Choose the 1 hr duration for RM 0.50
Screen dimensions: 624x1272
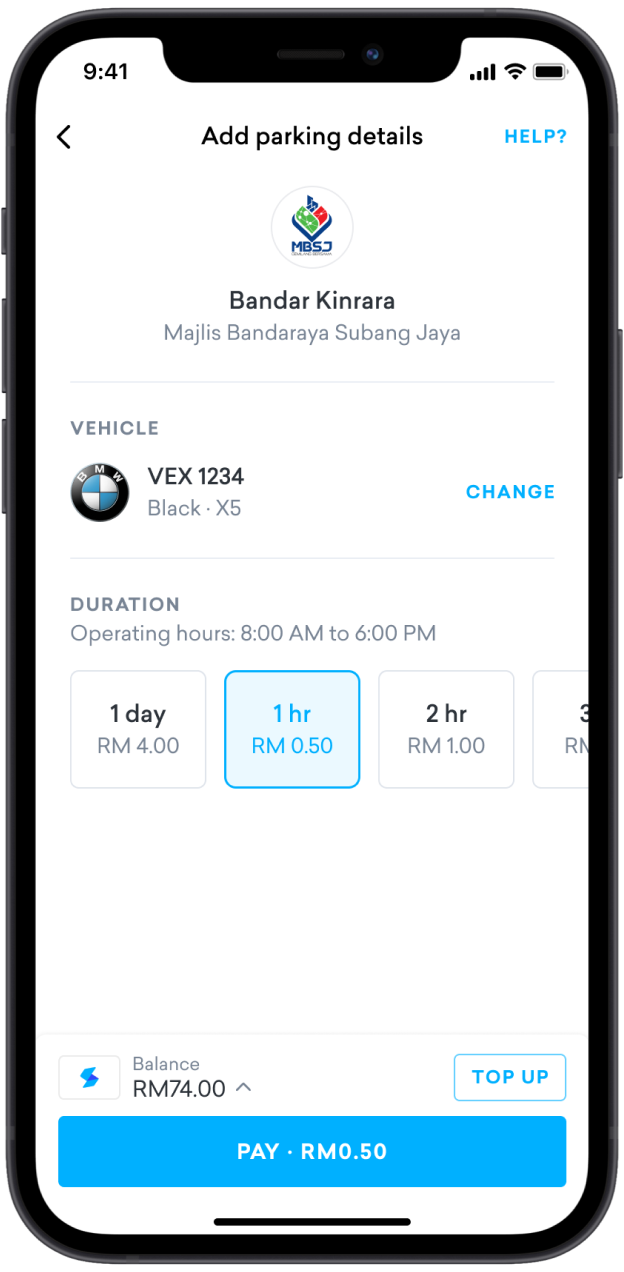pyautogui.click(x=292, y=729)
